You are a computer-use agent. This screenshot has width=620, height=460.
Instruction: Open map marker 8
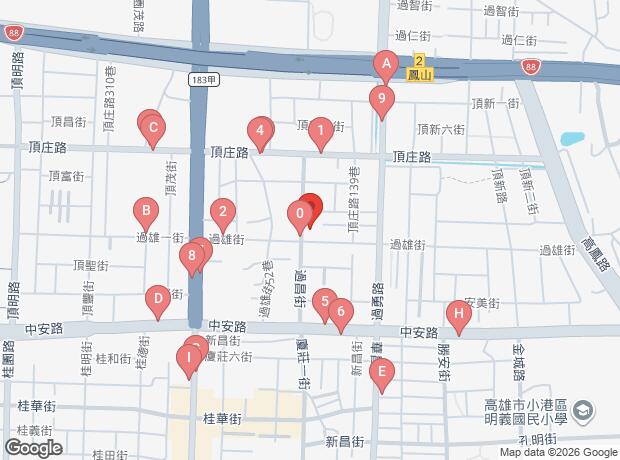coord(191,257)
